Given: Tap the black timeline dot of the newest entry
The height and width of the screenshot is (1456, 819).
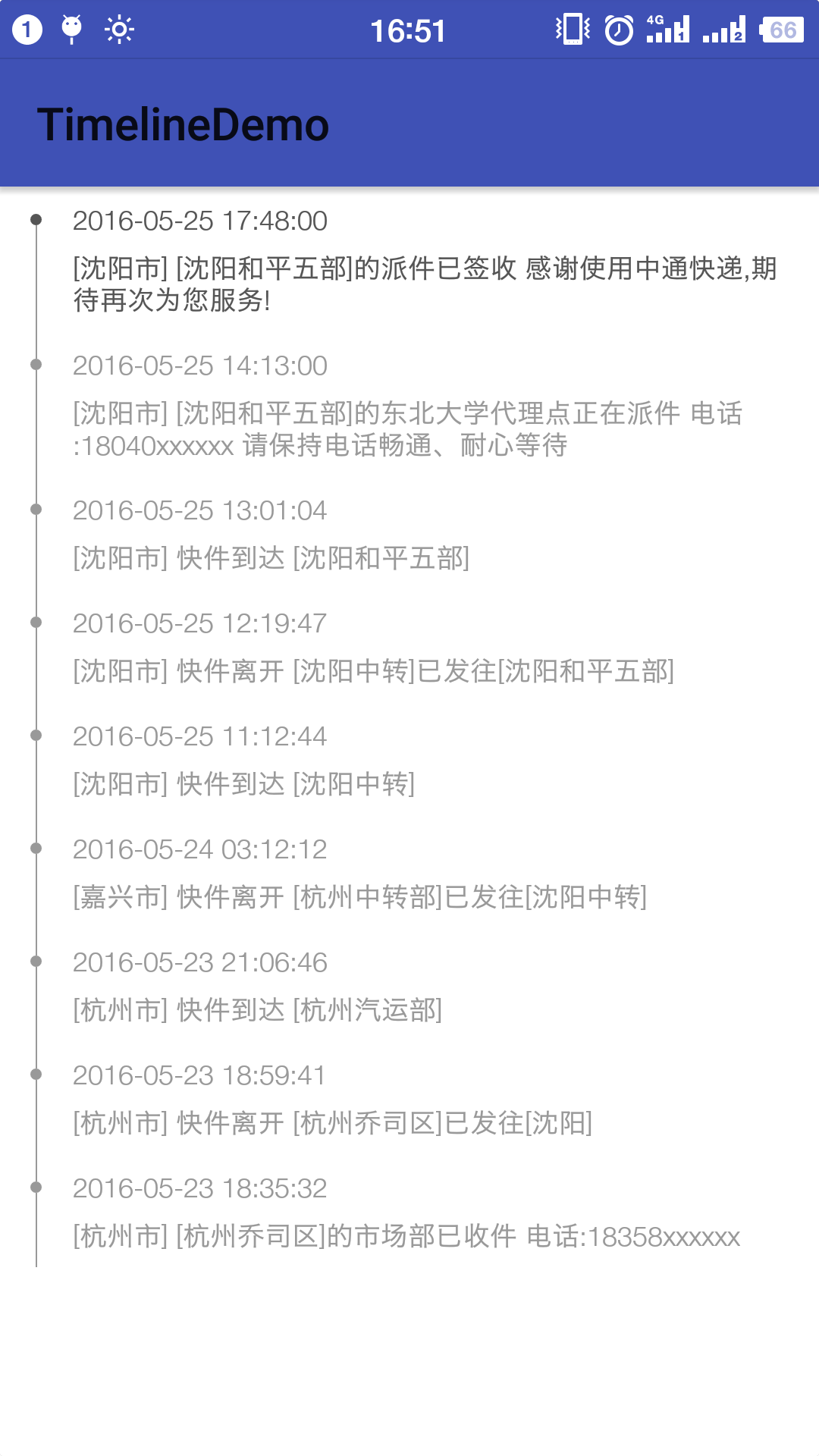Looking at the screenshot, I should pyautogui.click(x=36, y=220).
